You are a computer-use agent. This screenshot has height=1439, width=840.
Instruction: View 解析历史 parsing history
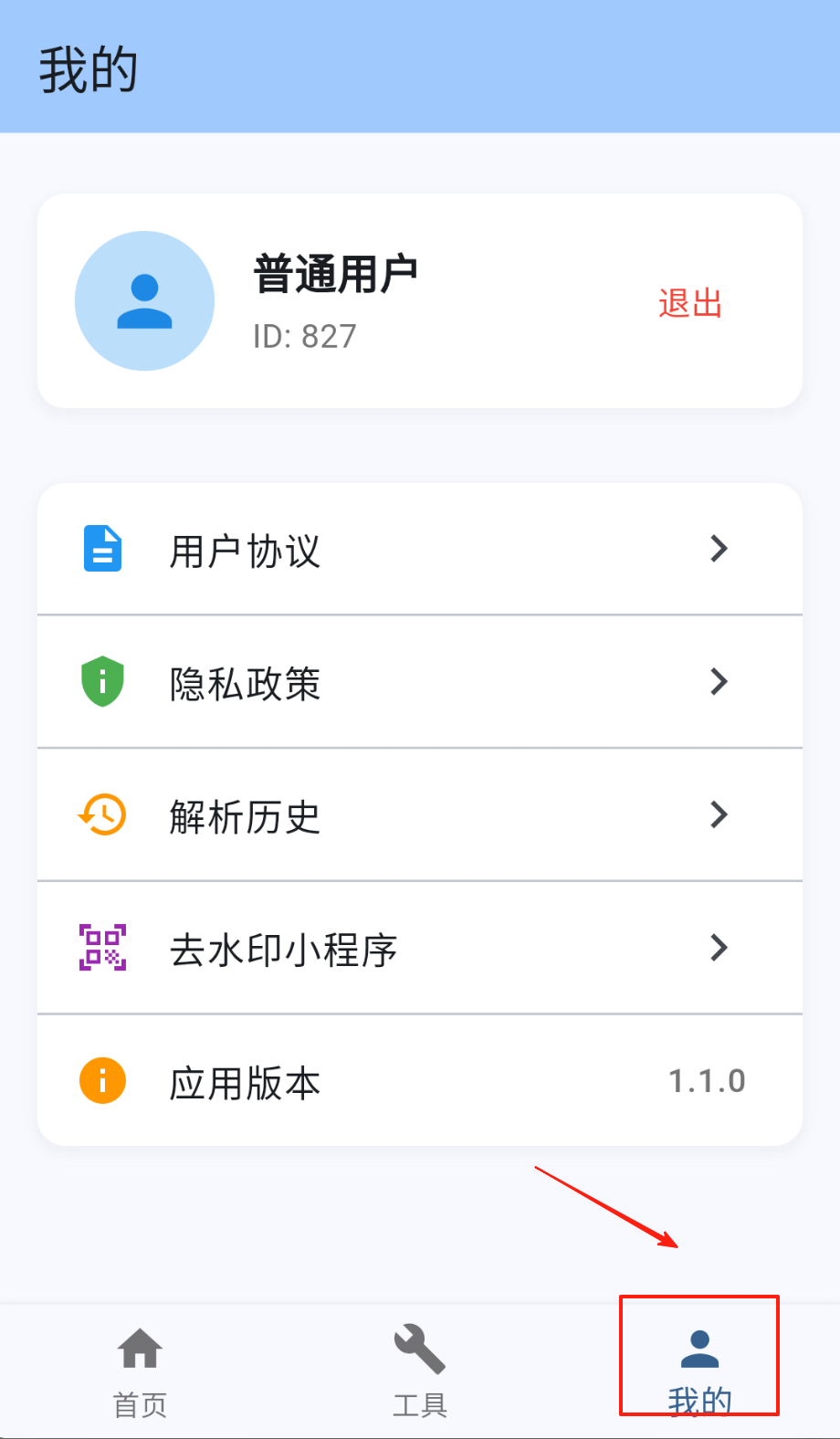coord(419,815)
